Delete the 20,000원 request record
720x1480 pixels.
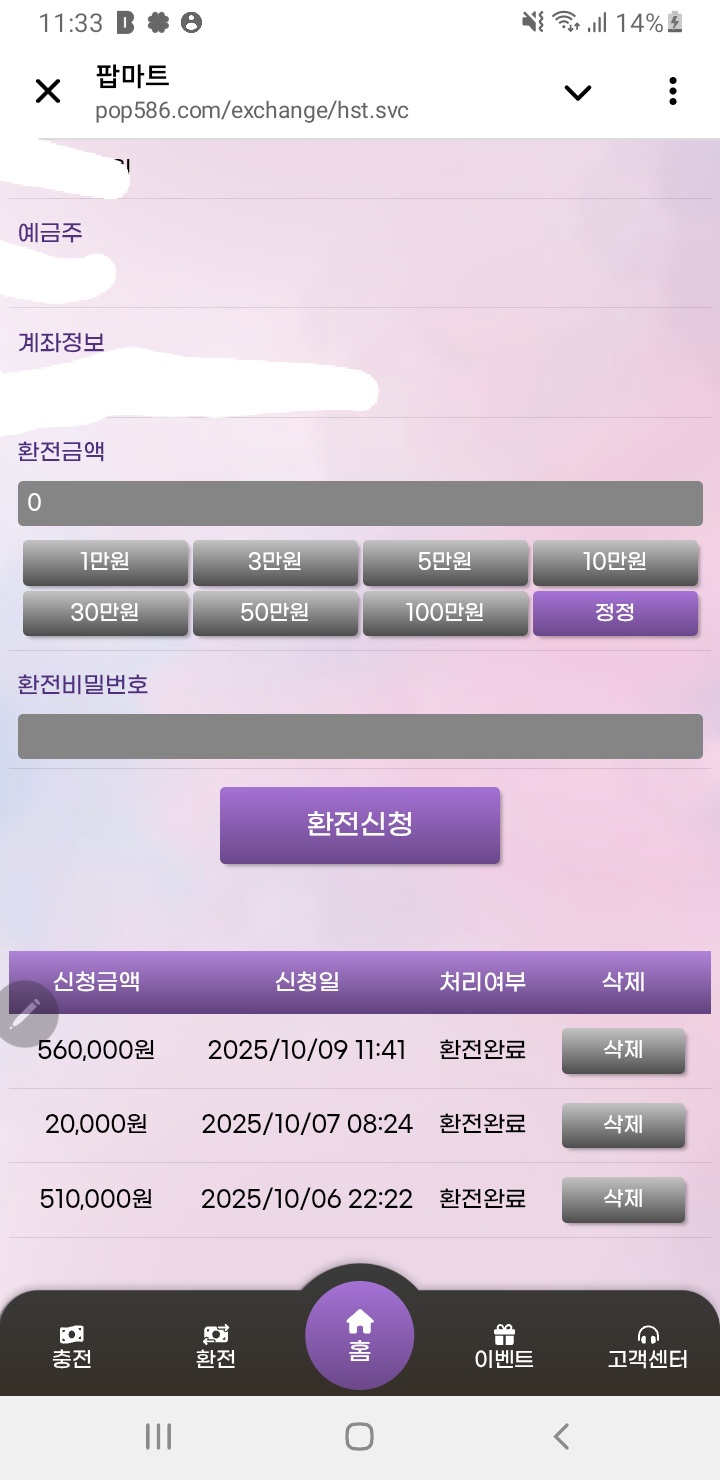[623, 1125]
